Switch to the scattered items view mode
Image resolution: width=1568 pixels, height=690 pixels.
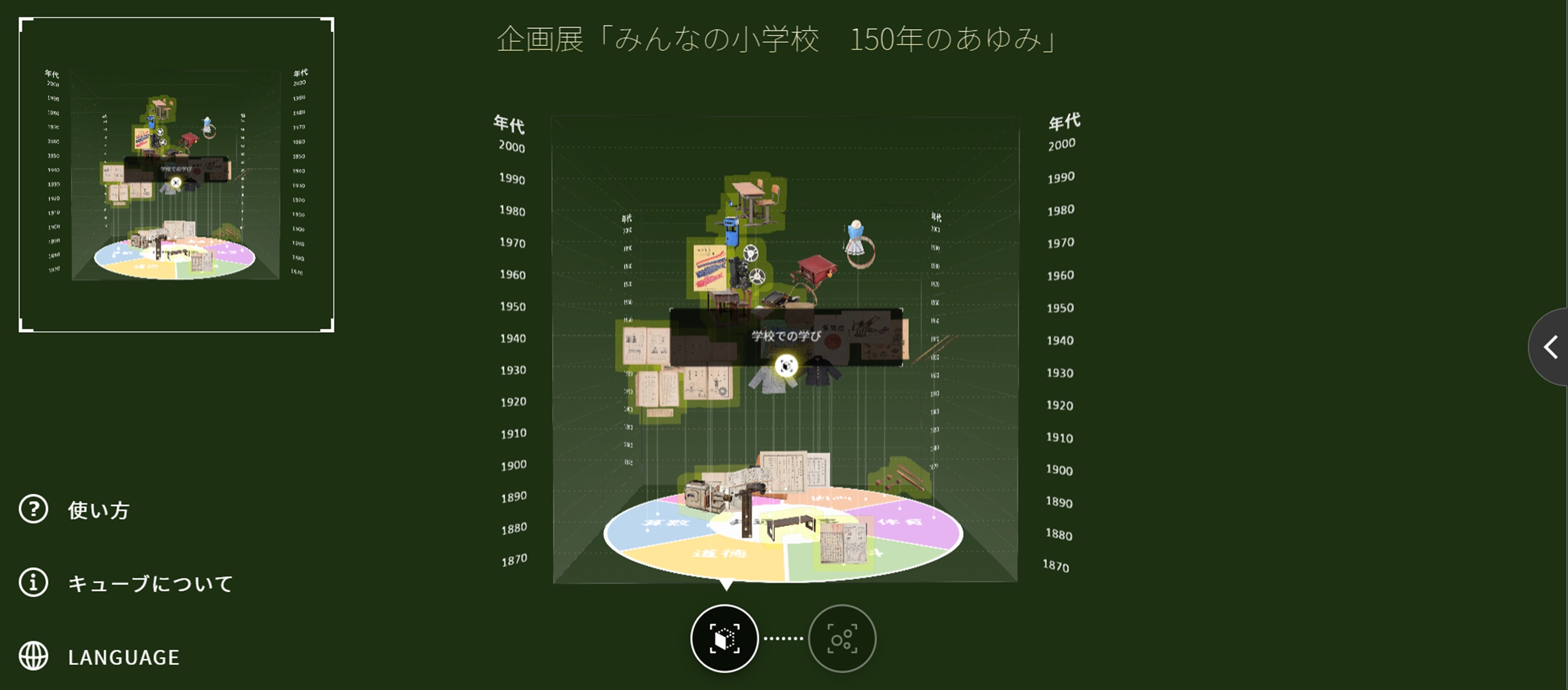click(842, 638)
